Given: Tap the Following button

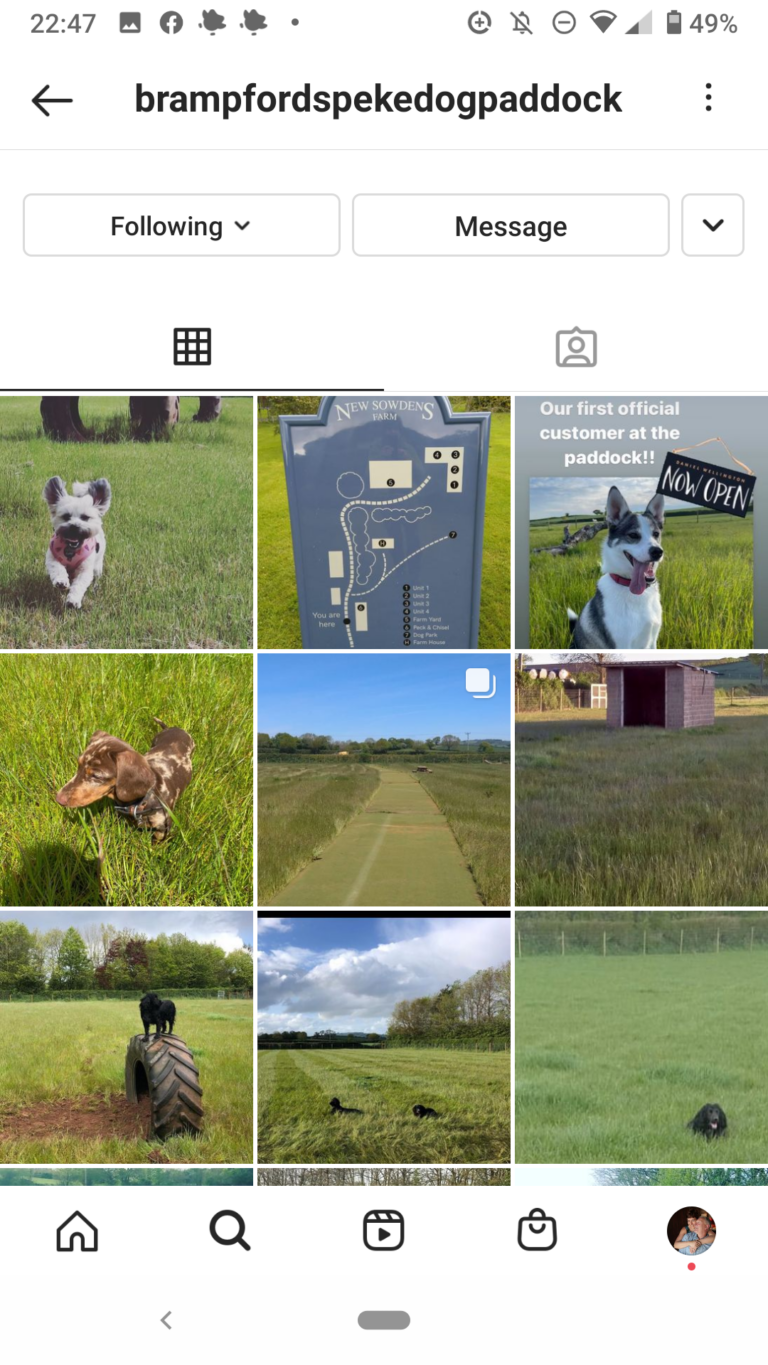Looking at the screenshot, I should click(x=181, y=226).
